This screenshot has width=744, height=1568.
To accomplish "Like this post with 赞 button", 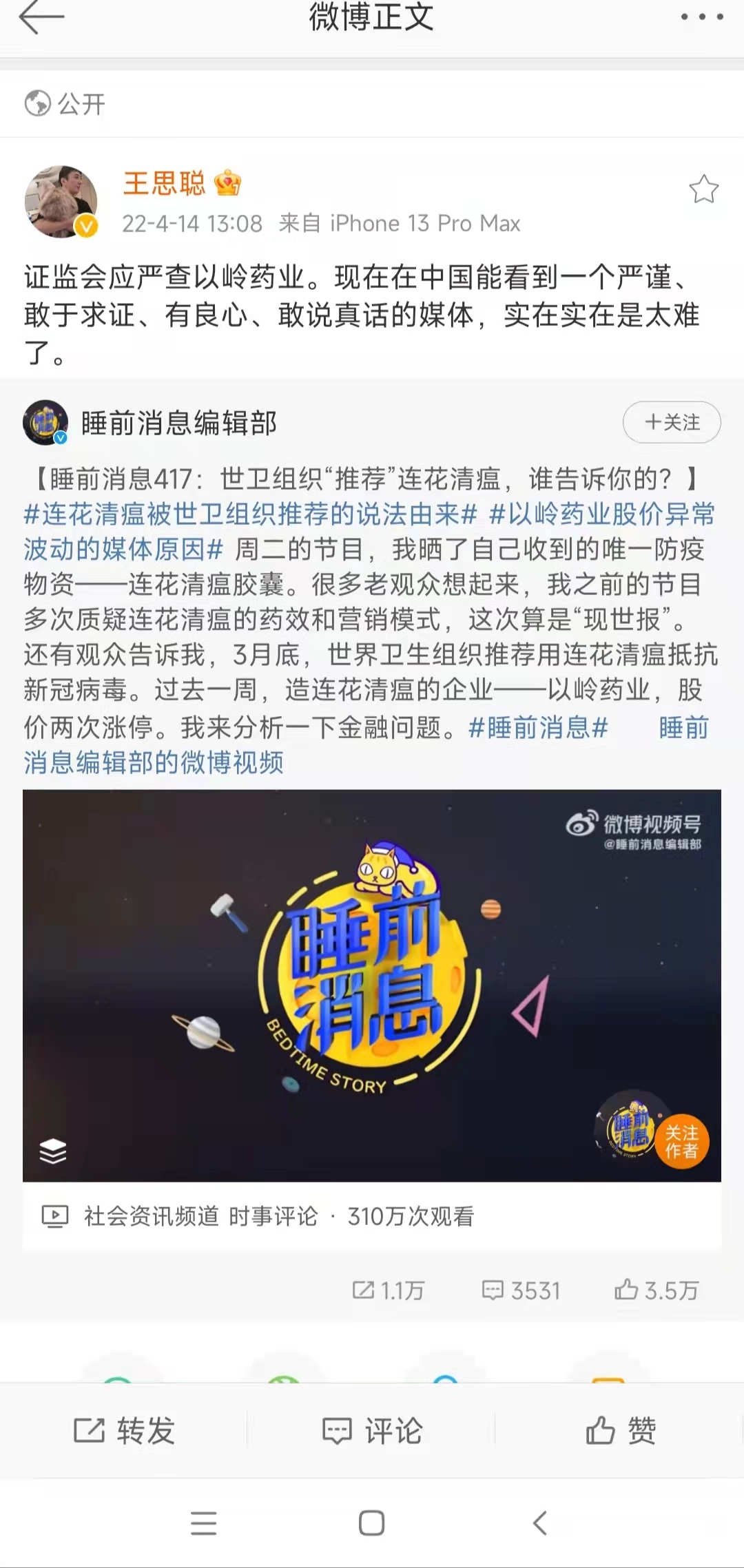I will [620, 1431].
